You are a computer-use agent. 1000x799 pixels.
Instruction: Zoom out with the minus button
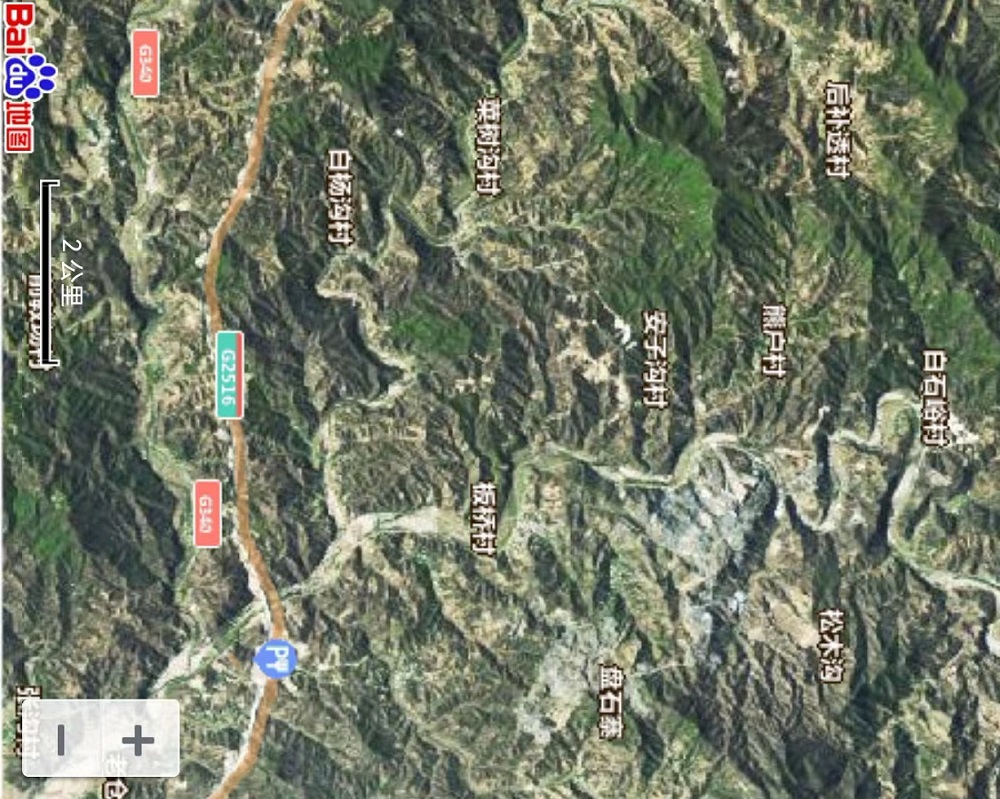coord(61,740)
